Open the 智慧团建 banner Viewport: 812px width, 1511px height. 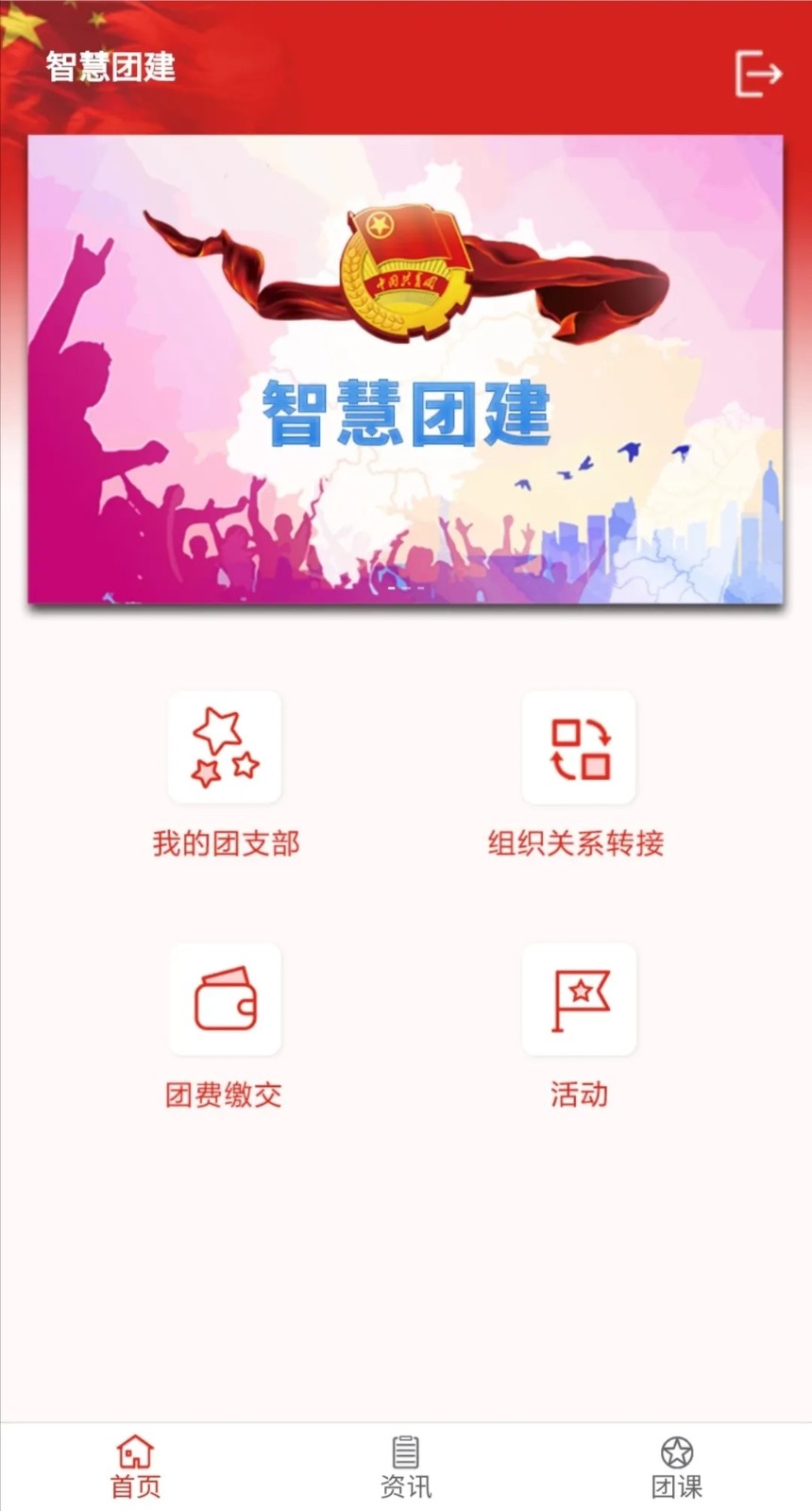pyautogui.click(x=405, y=369)
